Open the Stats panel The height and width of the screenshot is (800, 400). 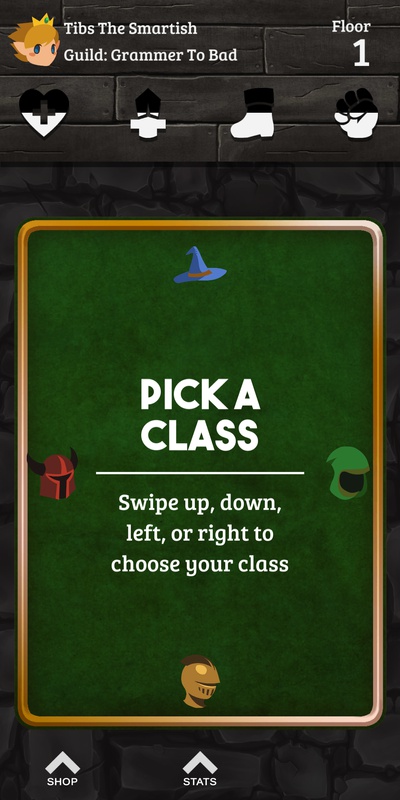[200, 768]
